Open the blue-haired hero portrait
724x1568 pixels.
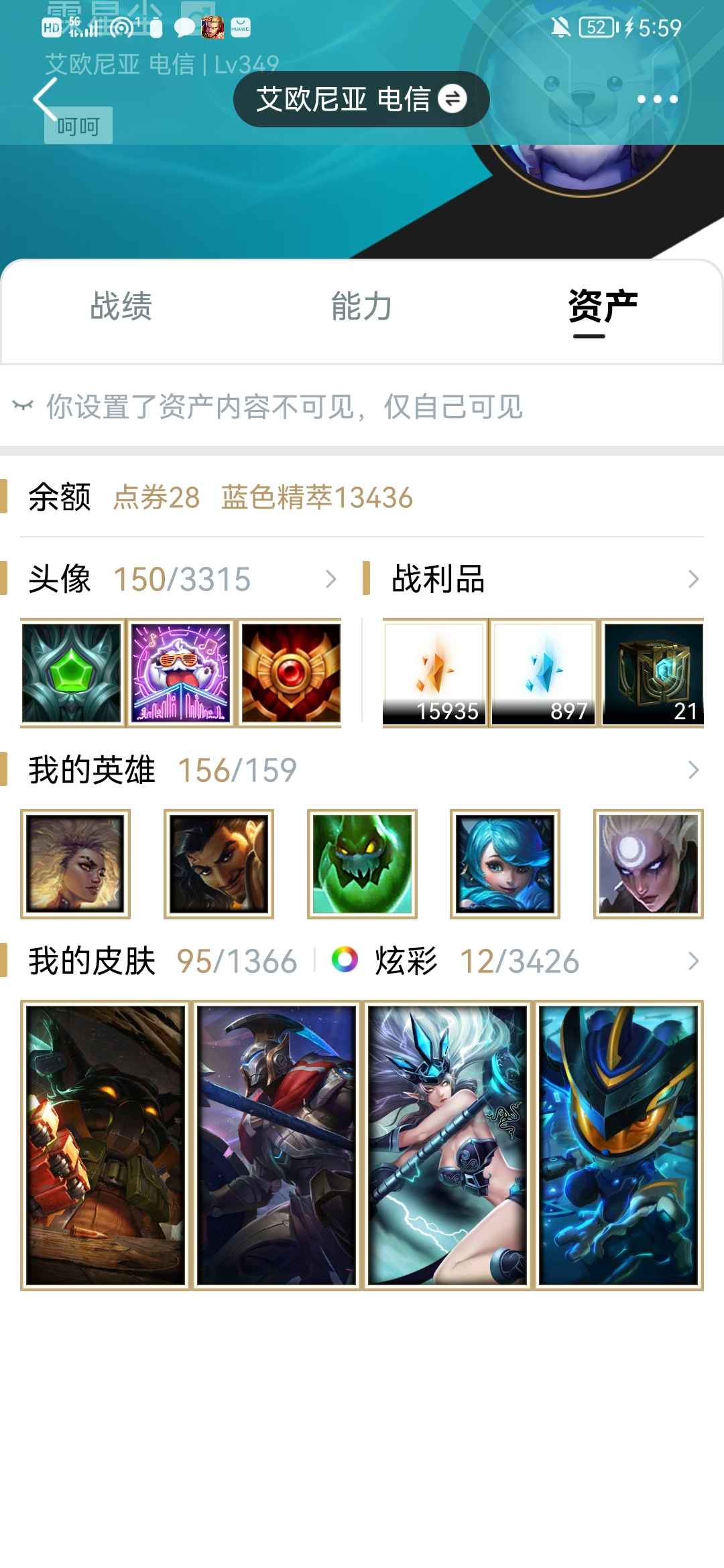pyautogui.click(x=505, y=864)
